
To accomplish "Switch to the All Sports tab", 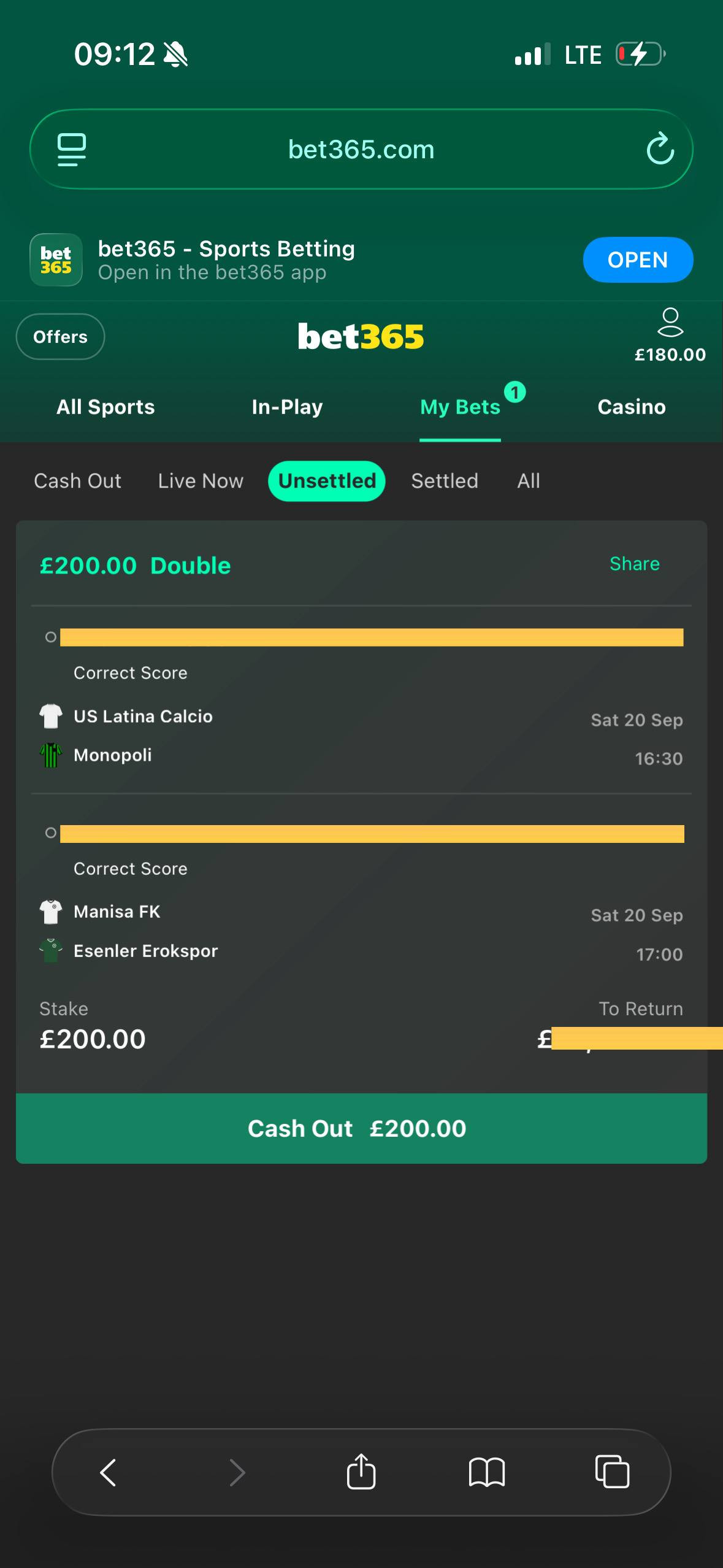I will 105,407.
